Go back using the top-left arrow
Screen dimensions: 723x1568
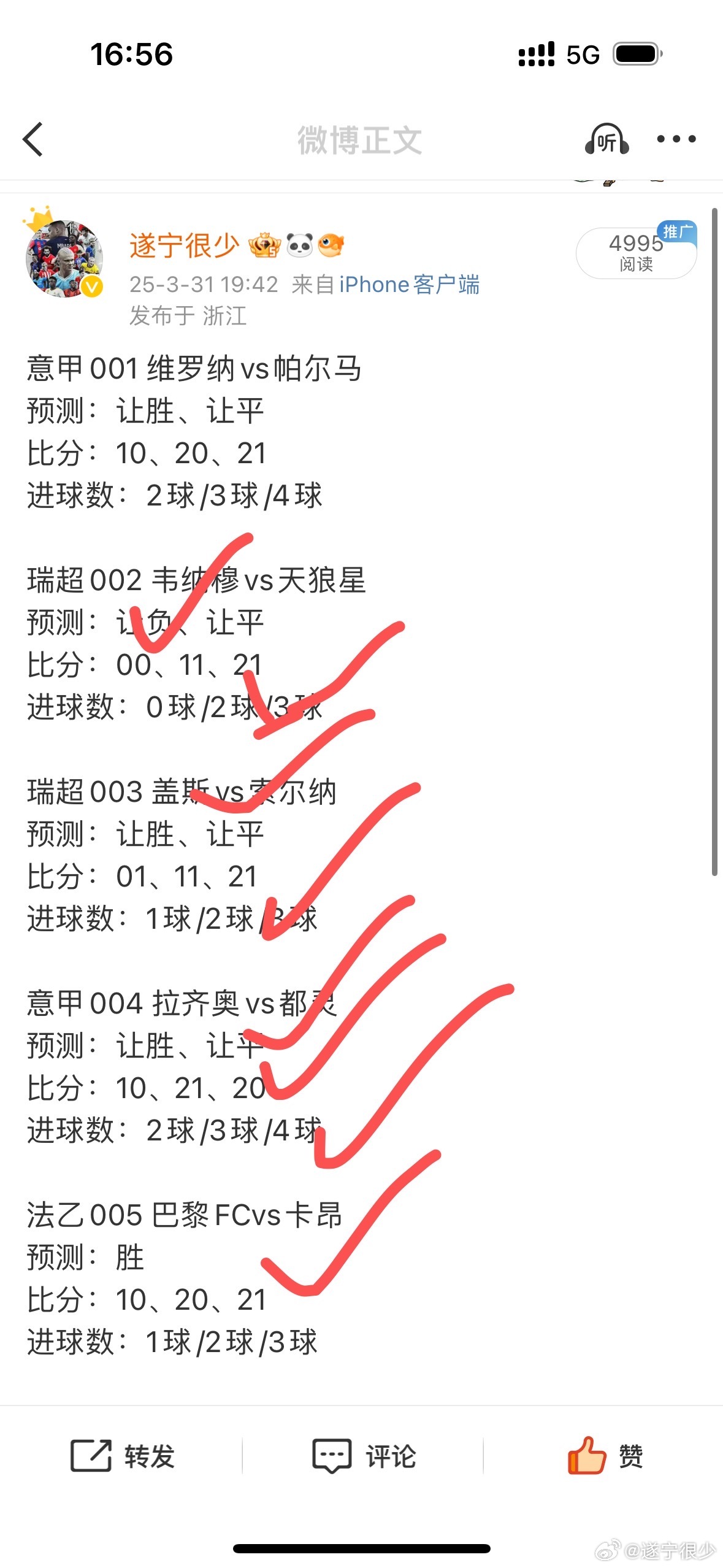(33, 139)
